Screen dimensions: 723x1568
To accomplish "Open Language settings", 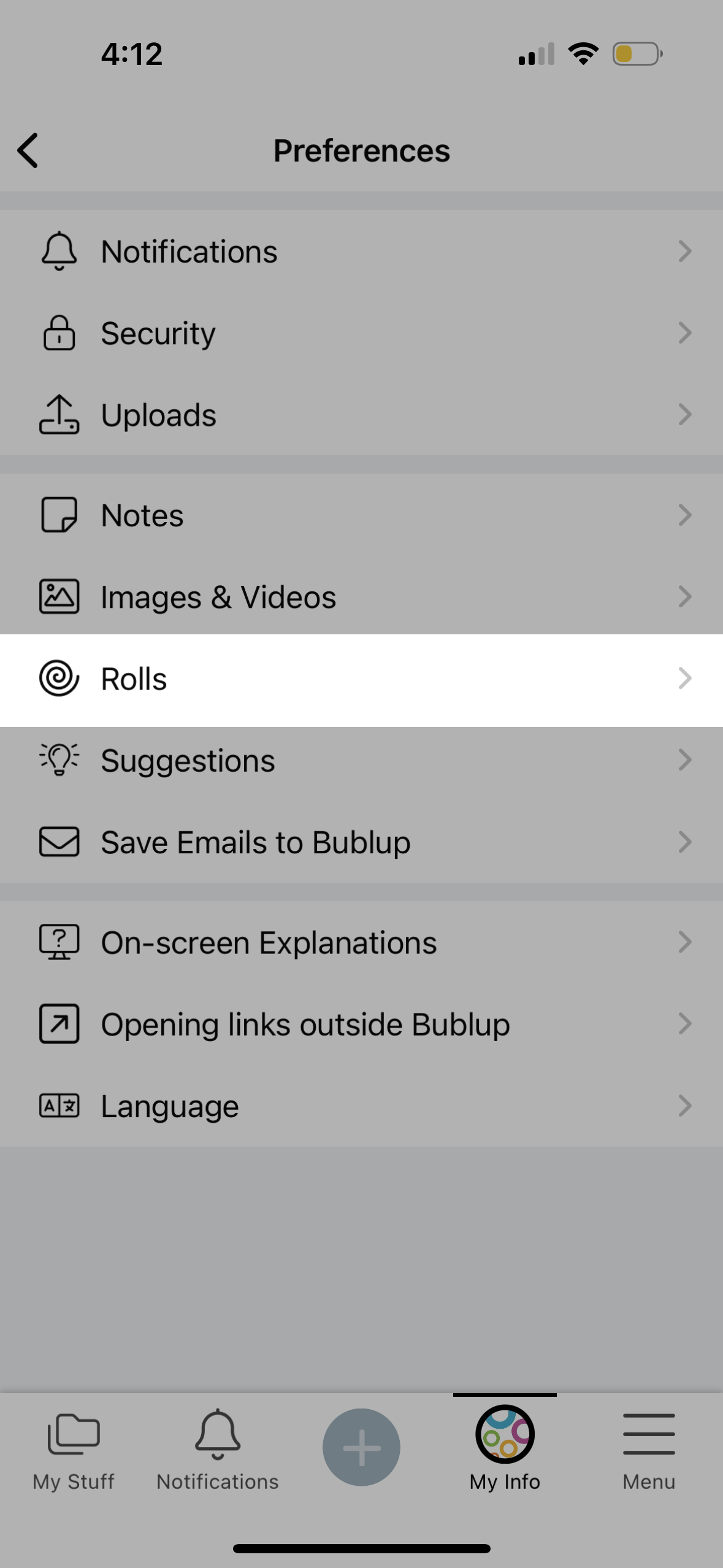I will coord(361,1105).
